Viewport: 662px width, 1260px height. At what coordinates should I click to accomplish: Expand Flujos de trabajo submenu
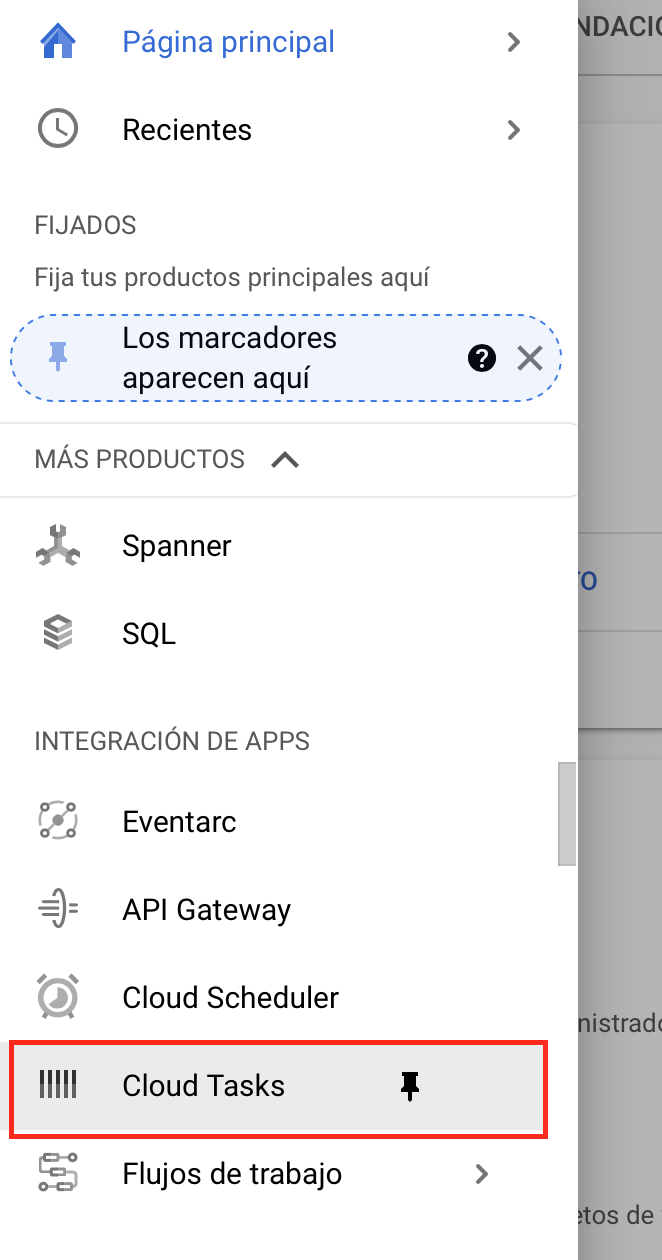[x=482, y=1173]
